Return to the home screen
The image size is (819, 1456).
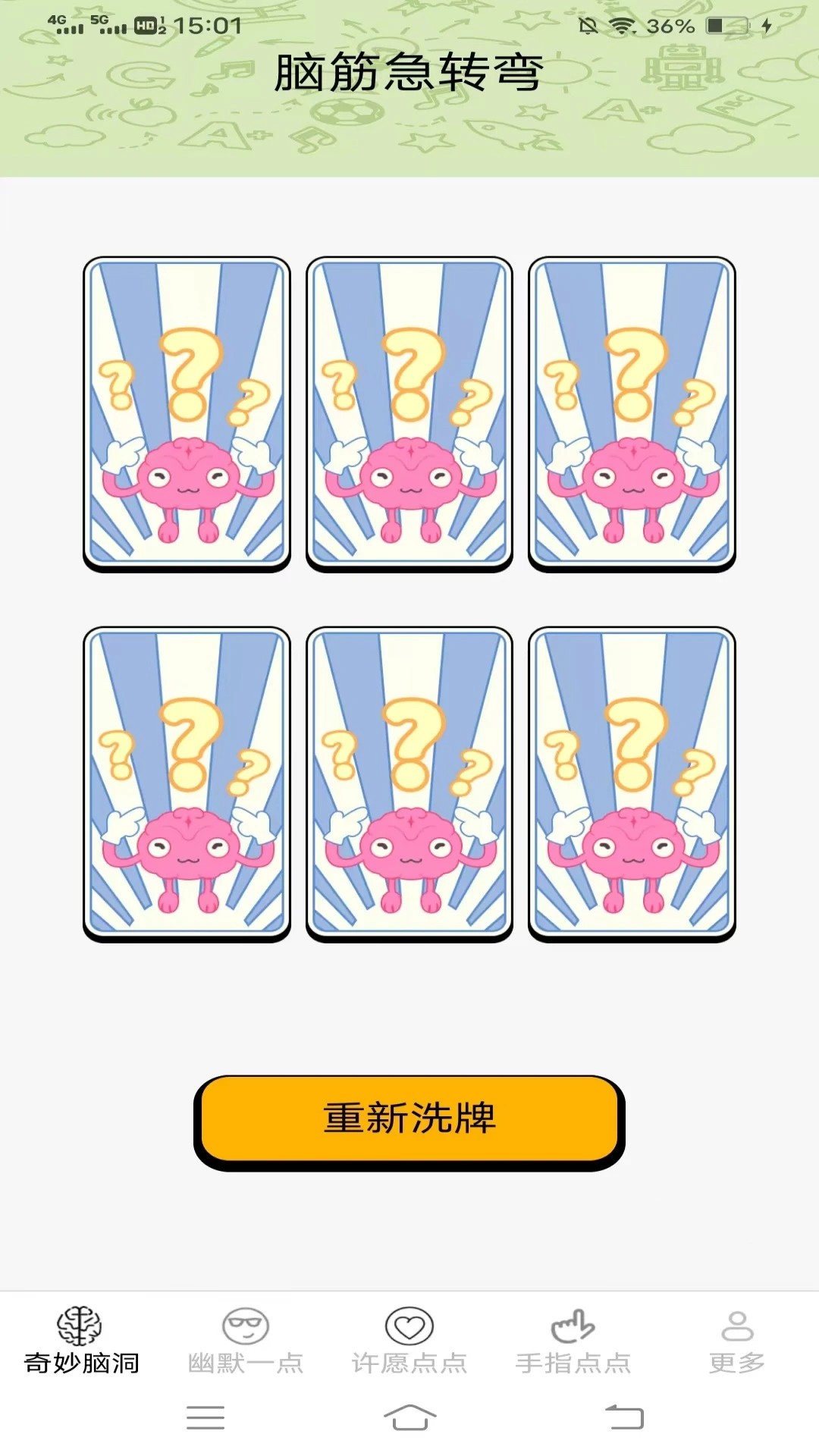pyautogui.click(x=409, y=1417)
